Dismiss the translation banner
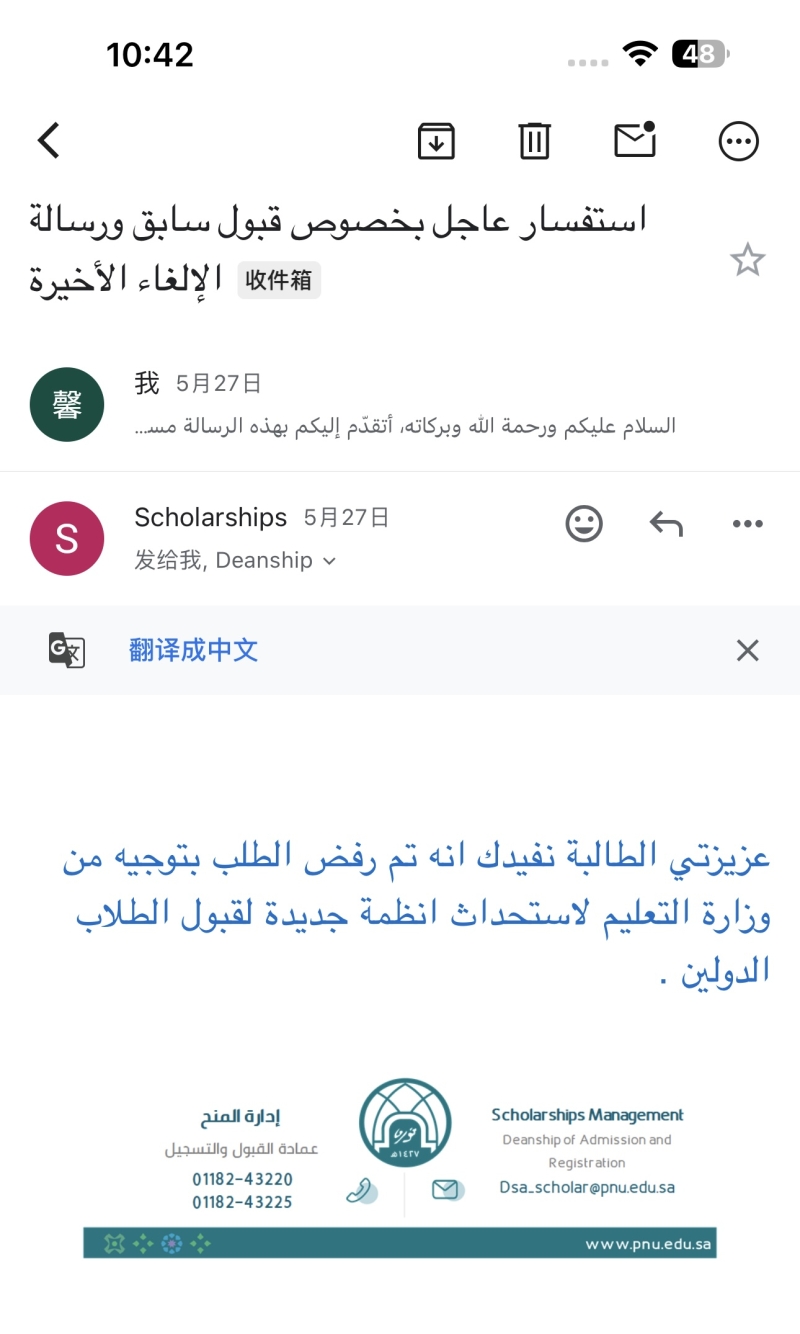 tap(747, 651)
